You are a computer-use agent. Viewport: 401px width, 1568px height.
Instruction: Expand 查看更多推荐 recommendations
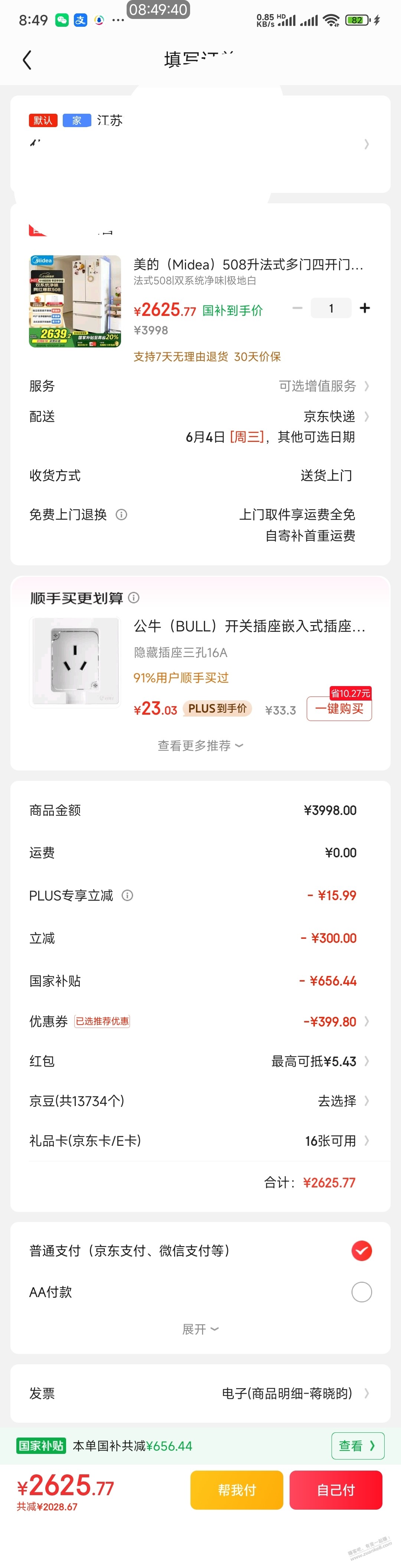point(200,746)
